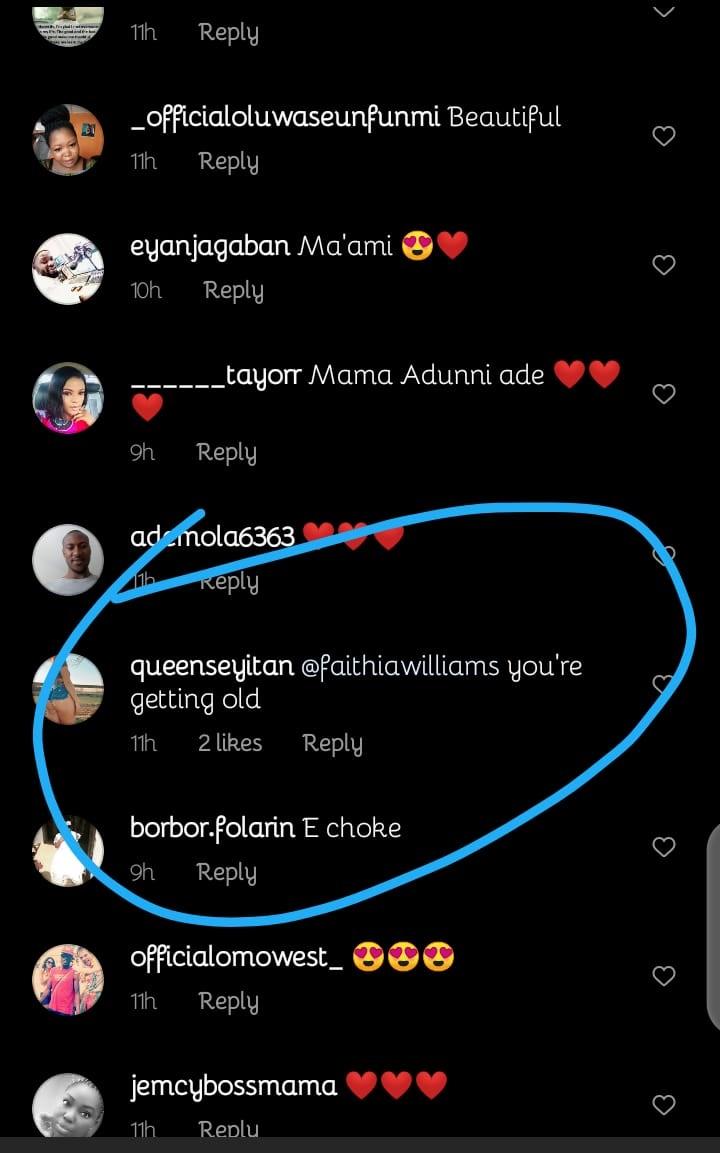The image size is (720, 1153).
Task: Reply to eyanjagaban's comment
Action: tap(233, 291)
